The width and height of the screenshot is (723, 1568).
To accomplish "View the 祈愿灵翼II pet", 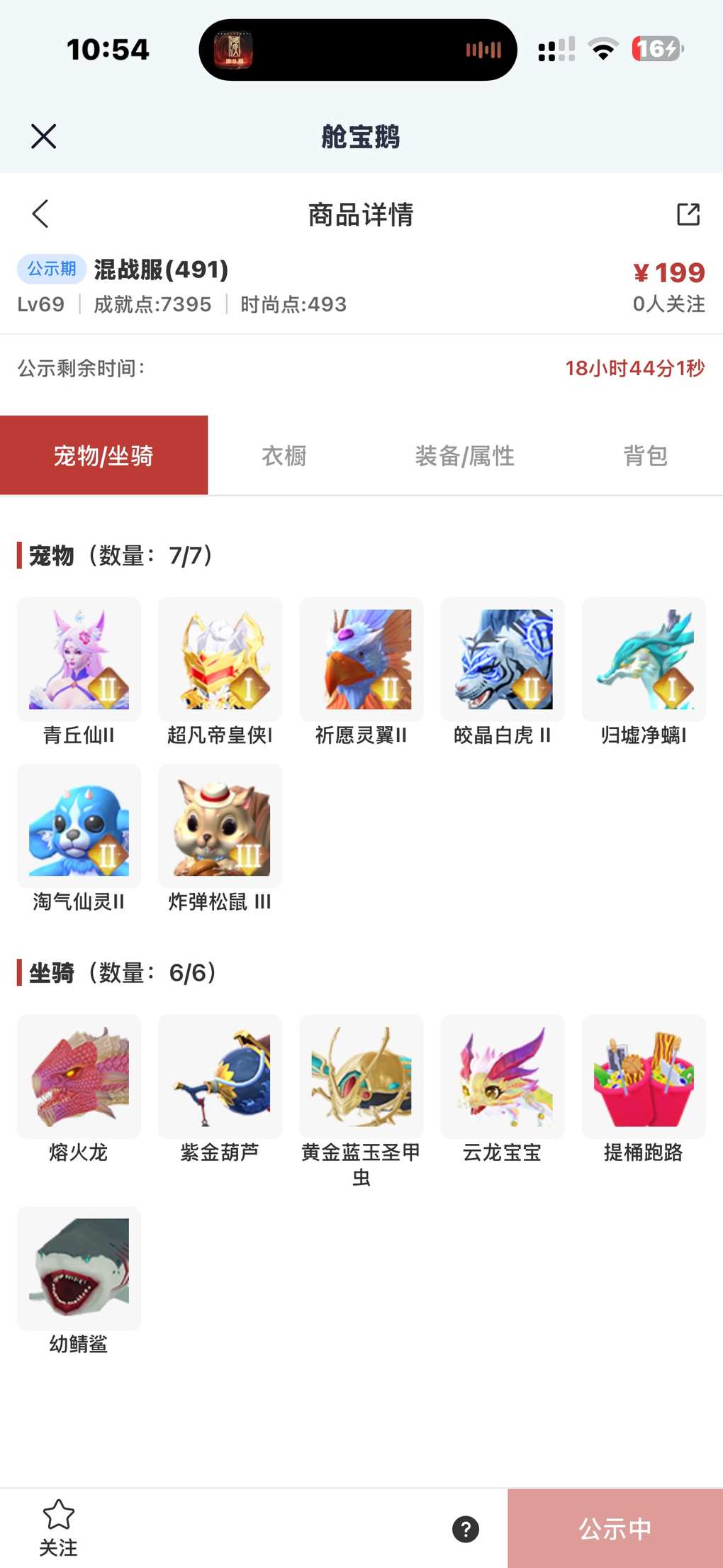I will pyautogui.click(x=361, y=660).
